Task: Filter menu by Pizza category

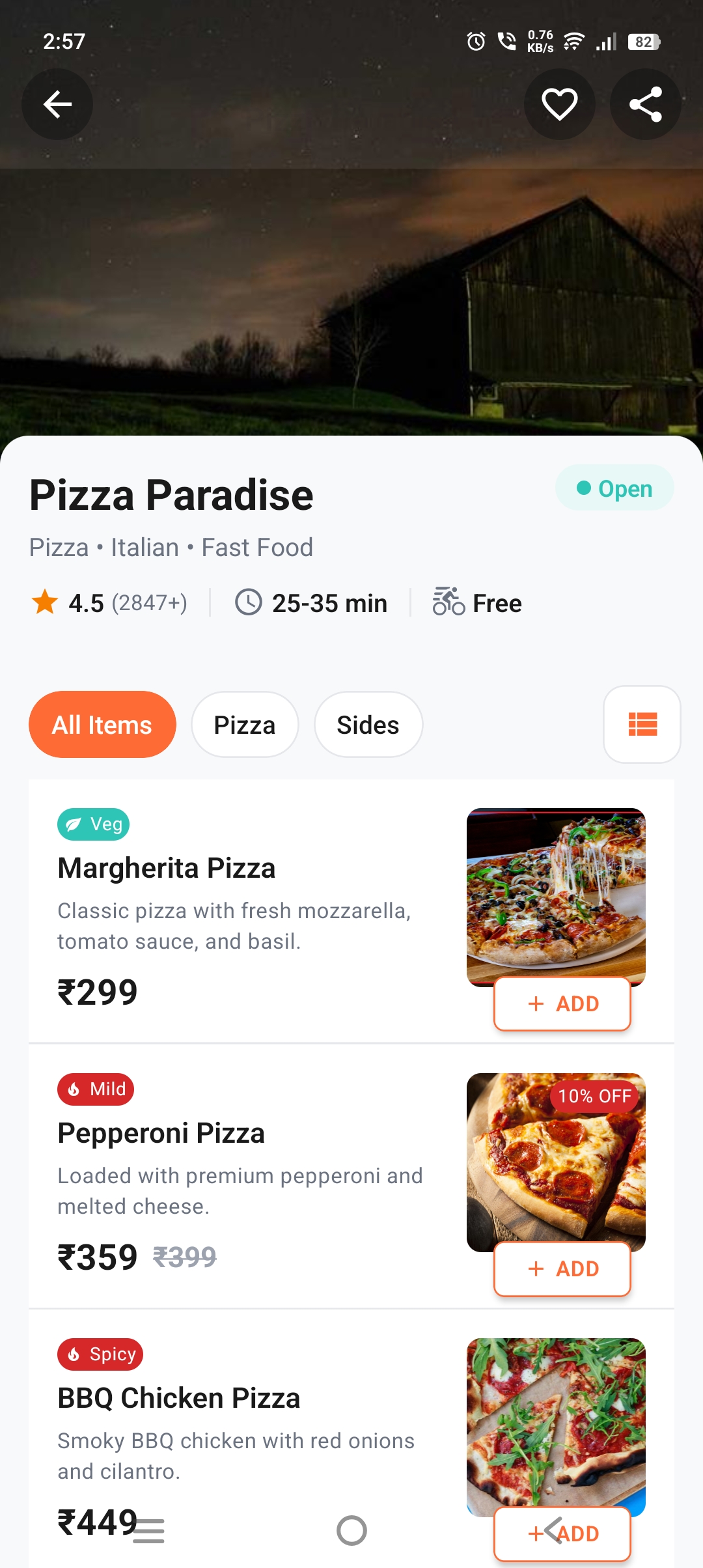Action: click(x=245, y=725)
